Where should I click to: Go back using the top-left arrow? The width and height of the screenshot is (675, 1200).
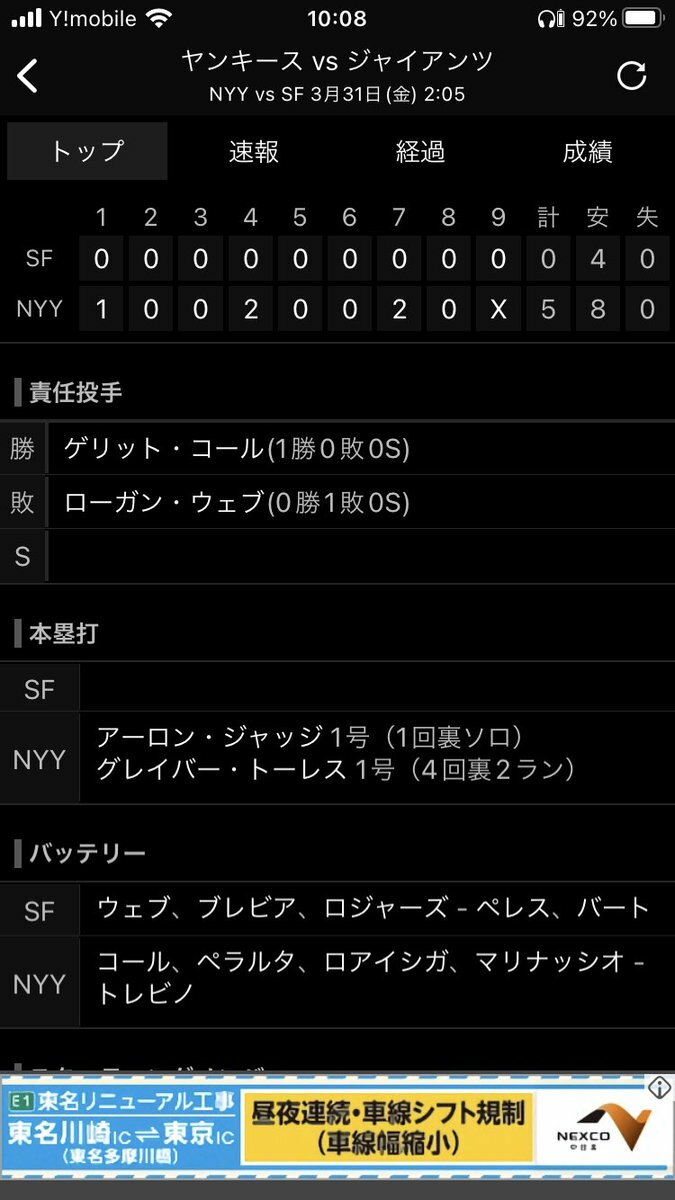point(28,76)
